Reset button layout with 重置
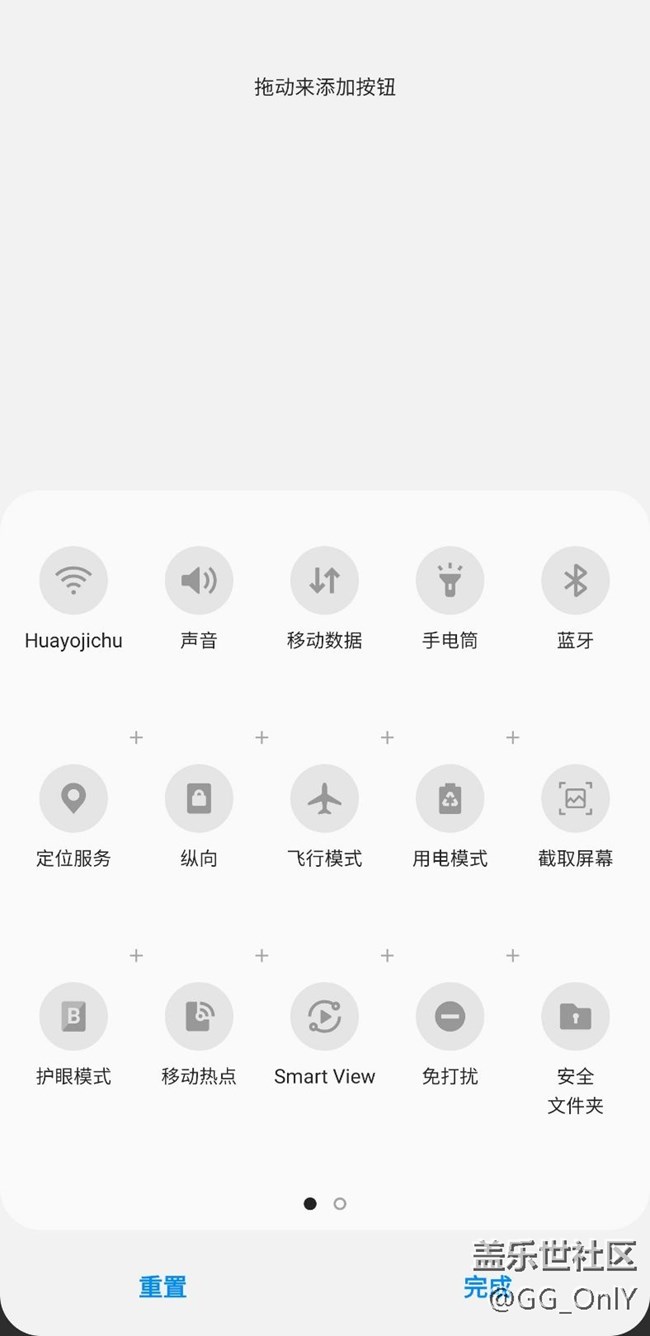650x1336 pixels. coord(163,1287)
